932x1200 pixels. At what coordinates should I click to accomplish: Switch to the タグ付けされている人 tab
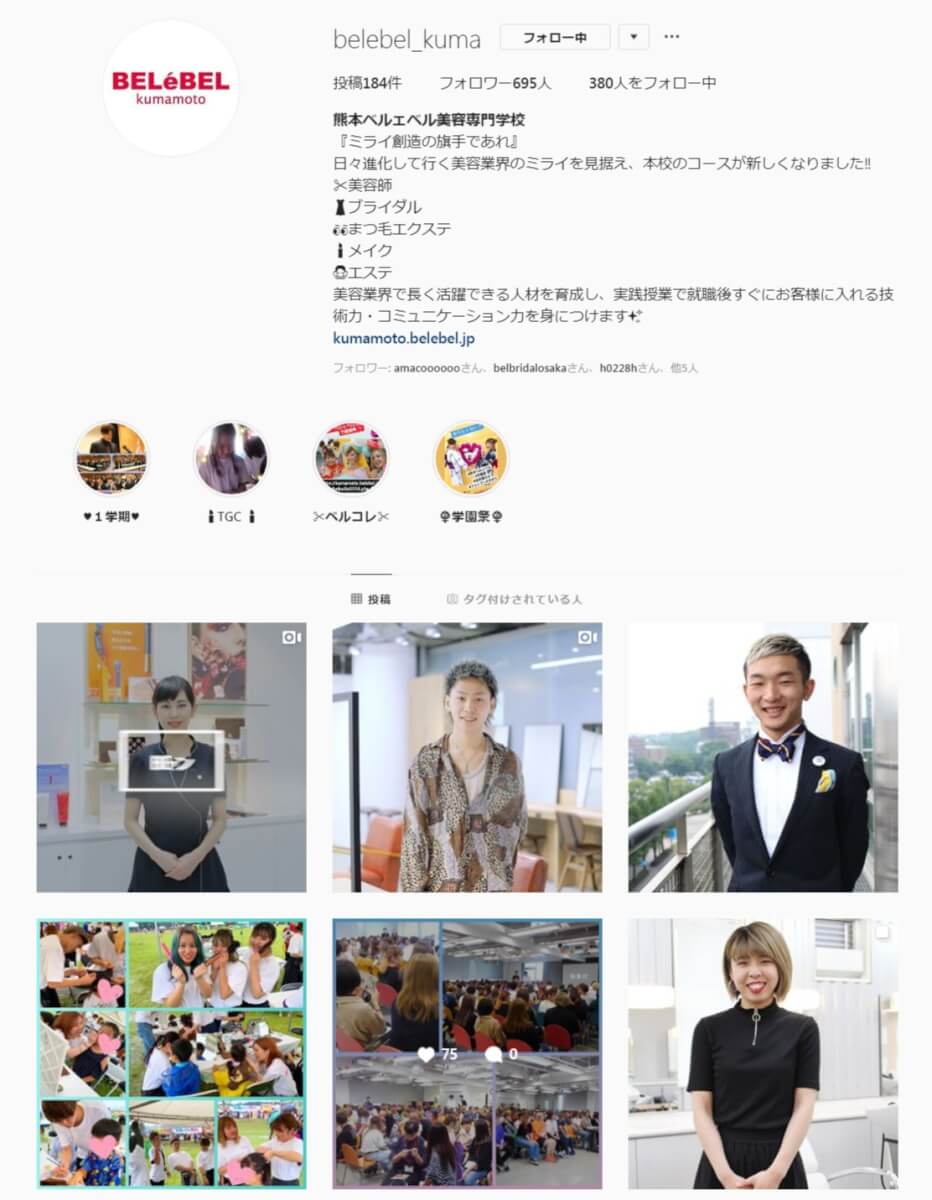[514, 599]
